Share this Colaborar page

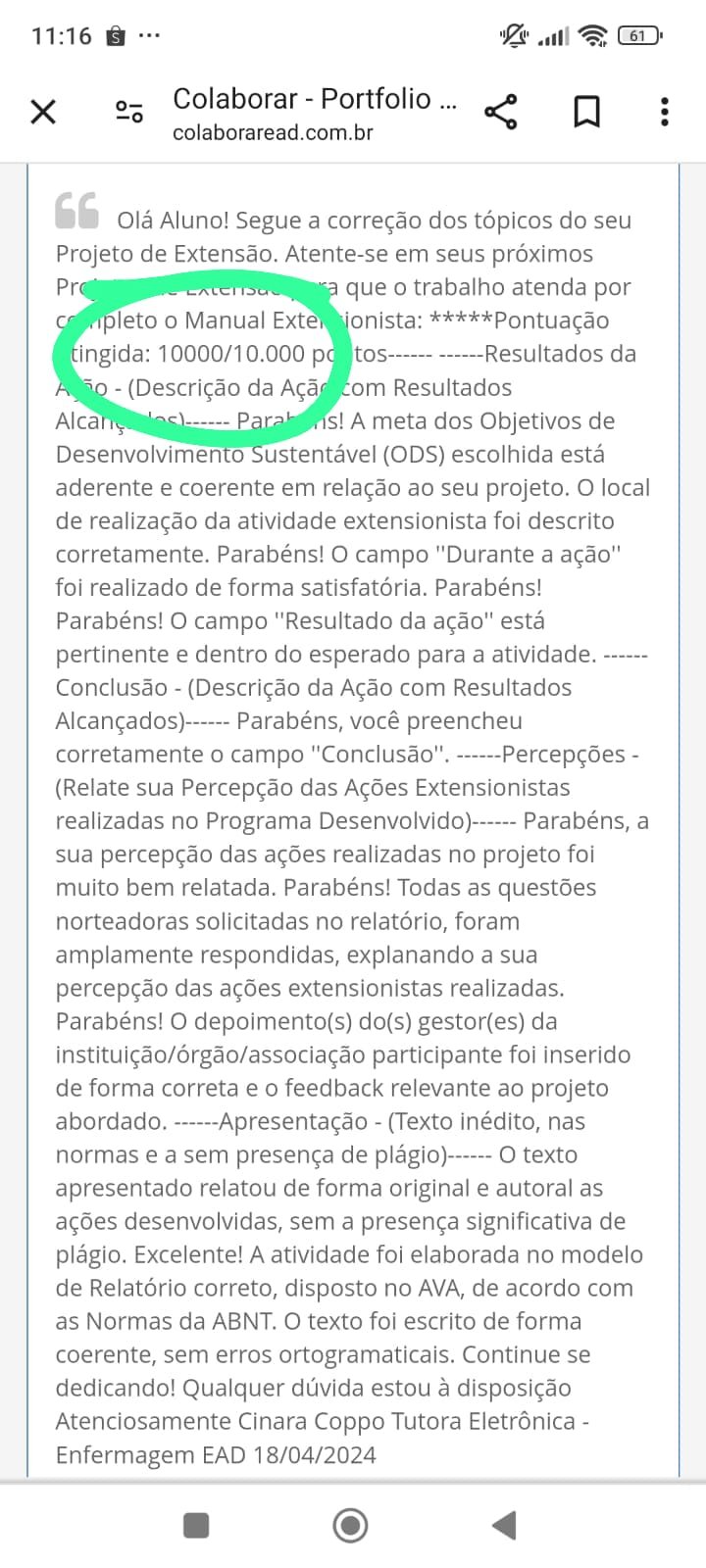(x=501, y=112)
